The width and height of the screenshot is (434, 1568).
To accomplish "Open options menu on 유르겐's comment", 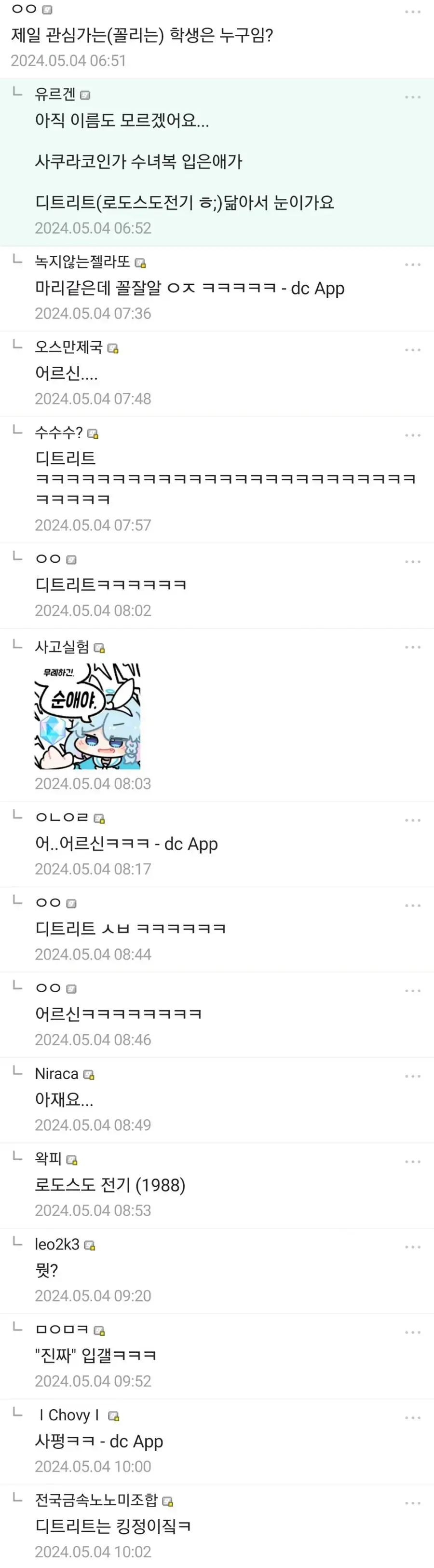I will tap(413, 97).
